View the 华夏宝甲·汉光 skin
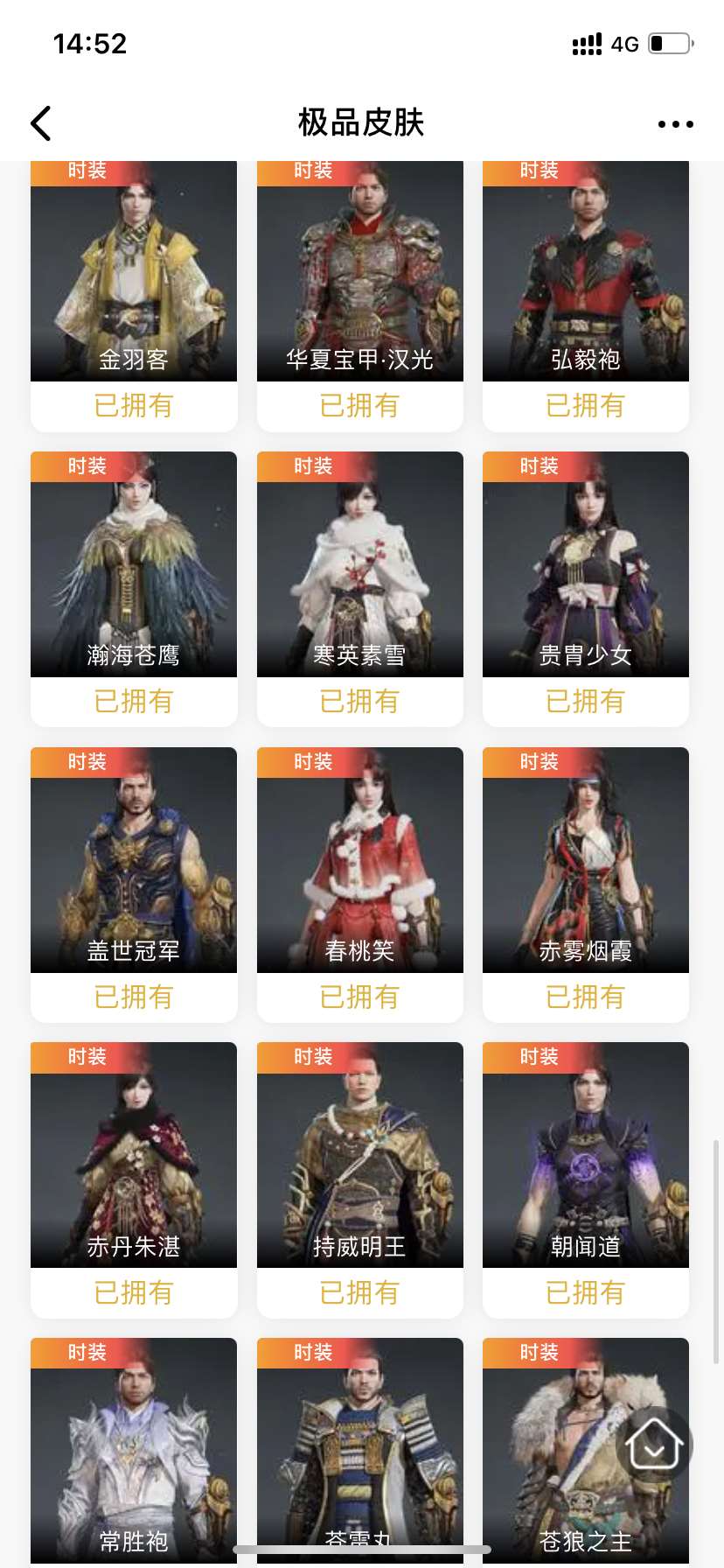Screen dimensions: 724x1568 coord(359,280)
